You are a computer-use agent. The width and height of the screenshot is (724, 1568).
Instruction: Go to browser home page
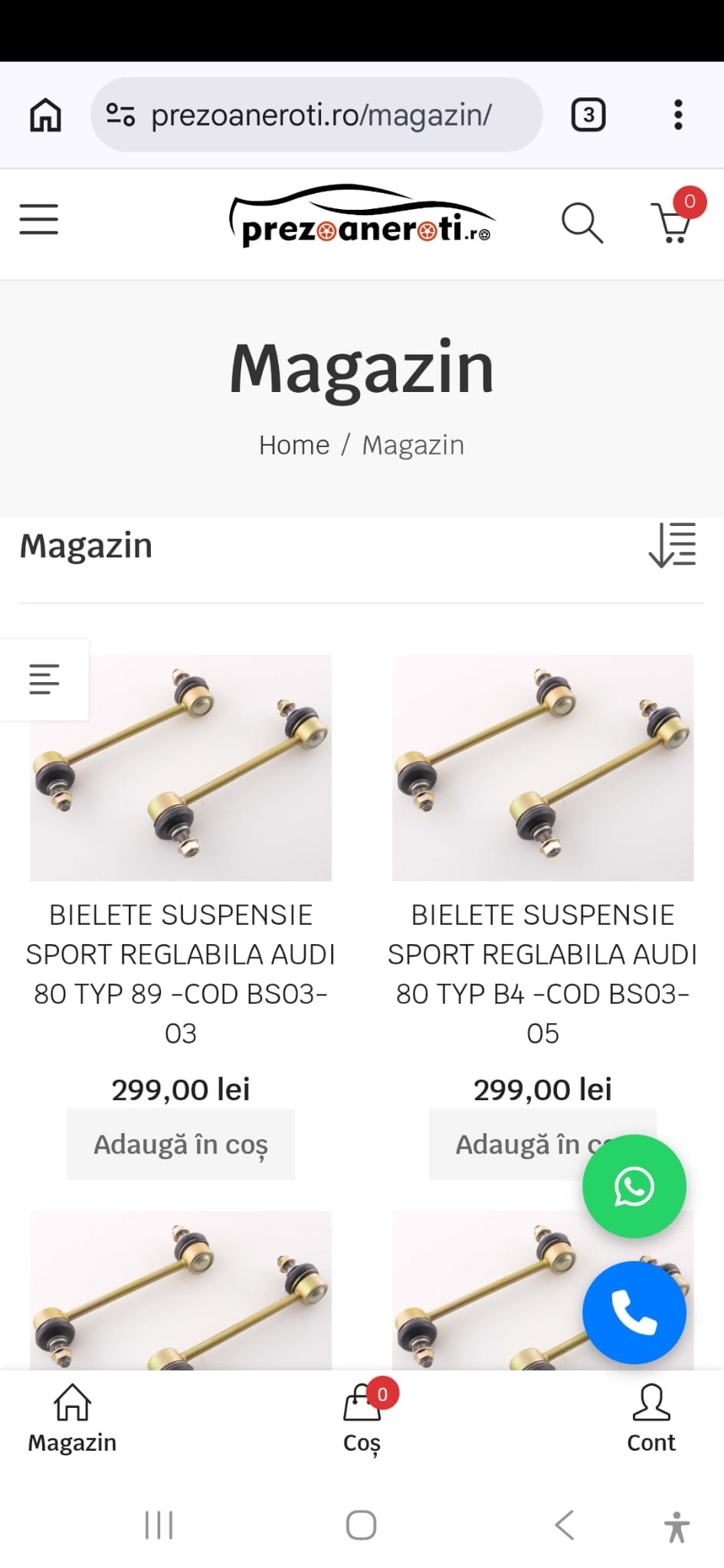45,115
